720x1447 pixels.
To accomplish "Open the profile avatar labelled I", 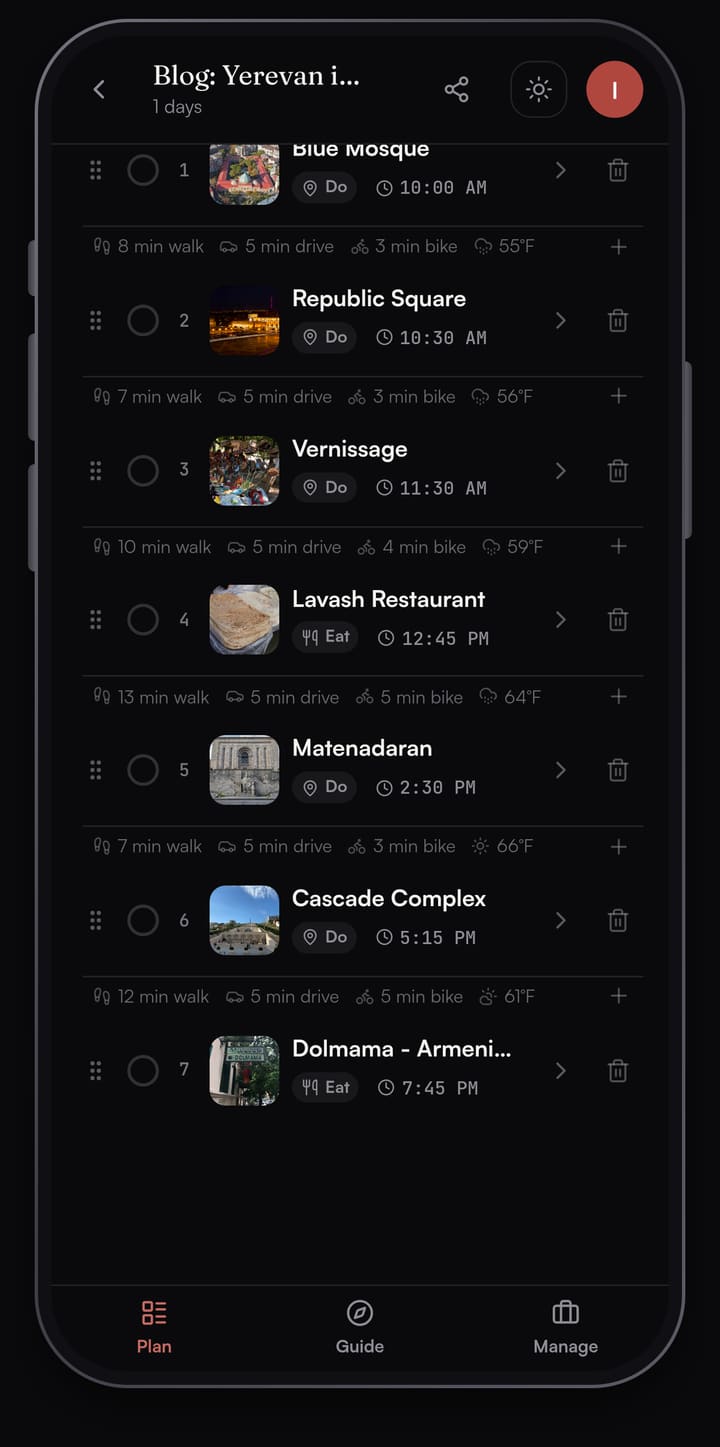I will 614,90.
